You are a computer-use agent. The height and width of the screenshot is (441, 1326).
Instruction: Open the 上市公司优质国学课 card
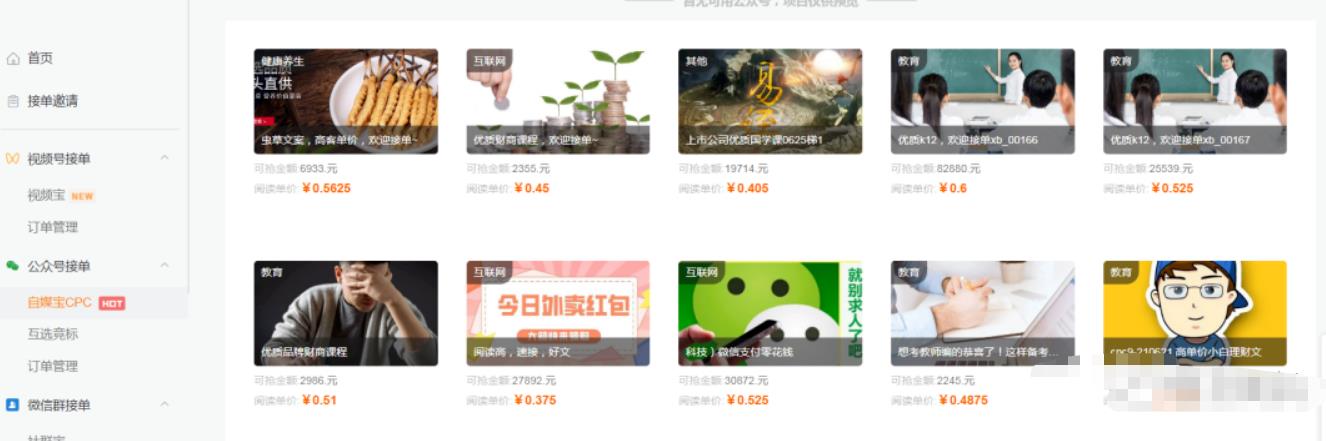pos(769,101)
